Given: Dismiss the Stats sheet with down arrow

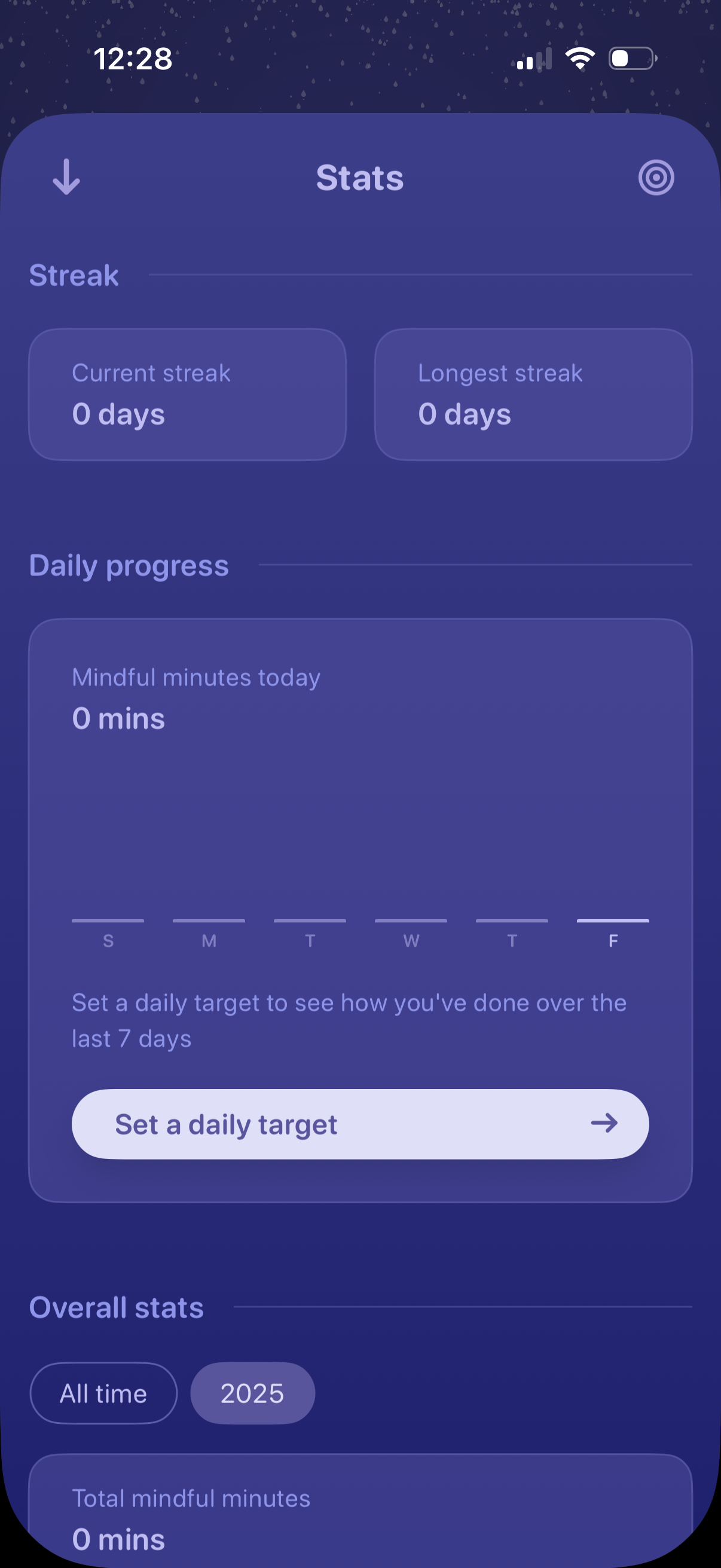Looking at the screenshot, I should click(x=66, y=177).
